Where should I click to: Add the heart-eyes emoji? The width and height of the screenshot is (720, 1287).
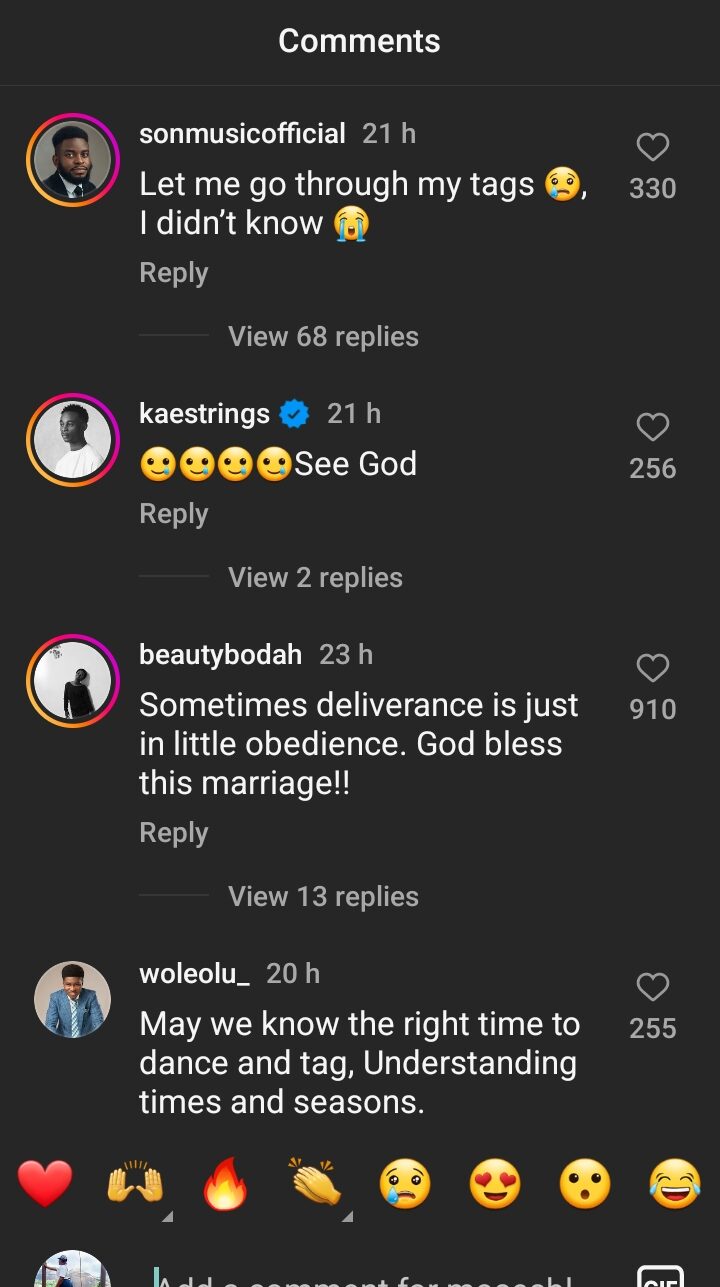[x=495, y=1184]
